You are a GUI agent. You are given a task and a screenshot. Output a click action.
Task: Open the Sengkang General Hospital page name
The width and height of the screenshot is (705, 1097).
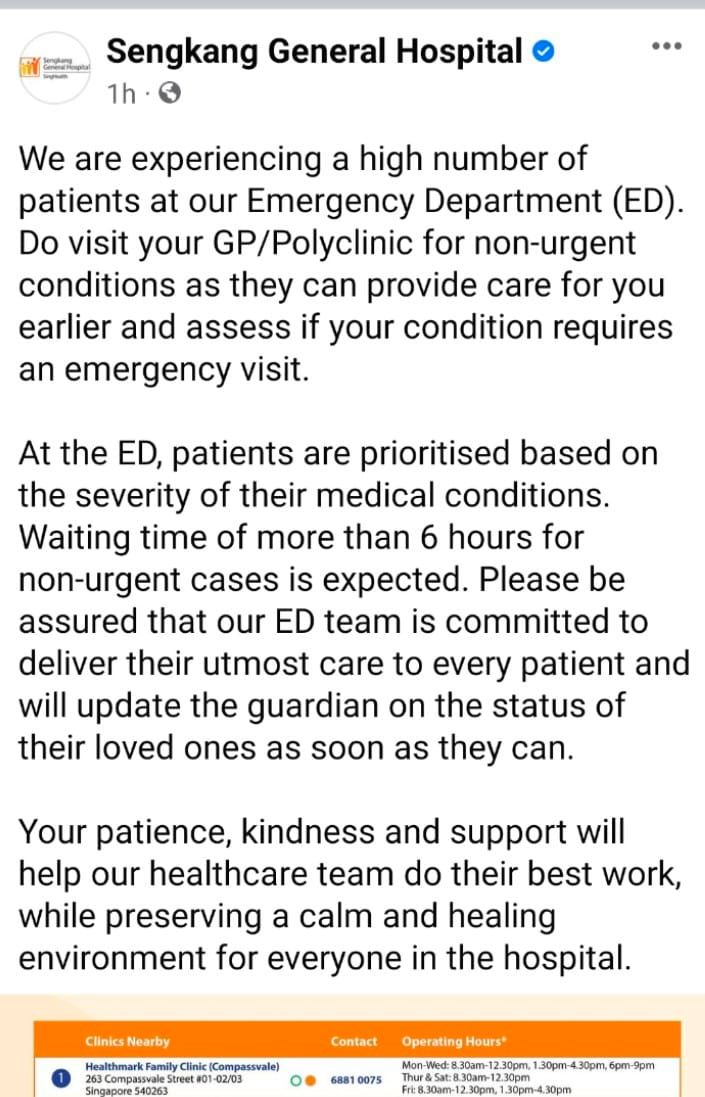coord(314,51)
